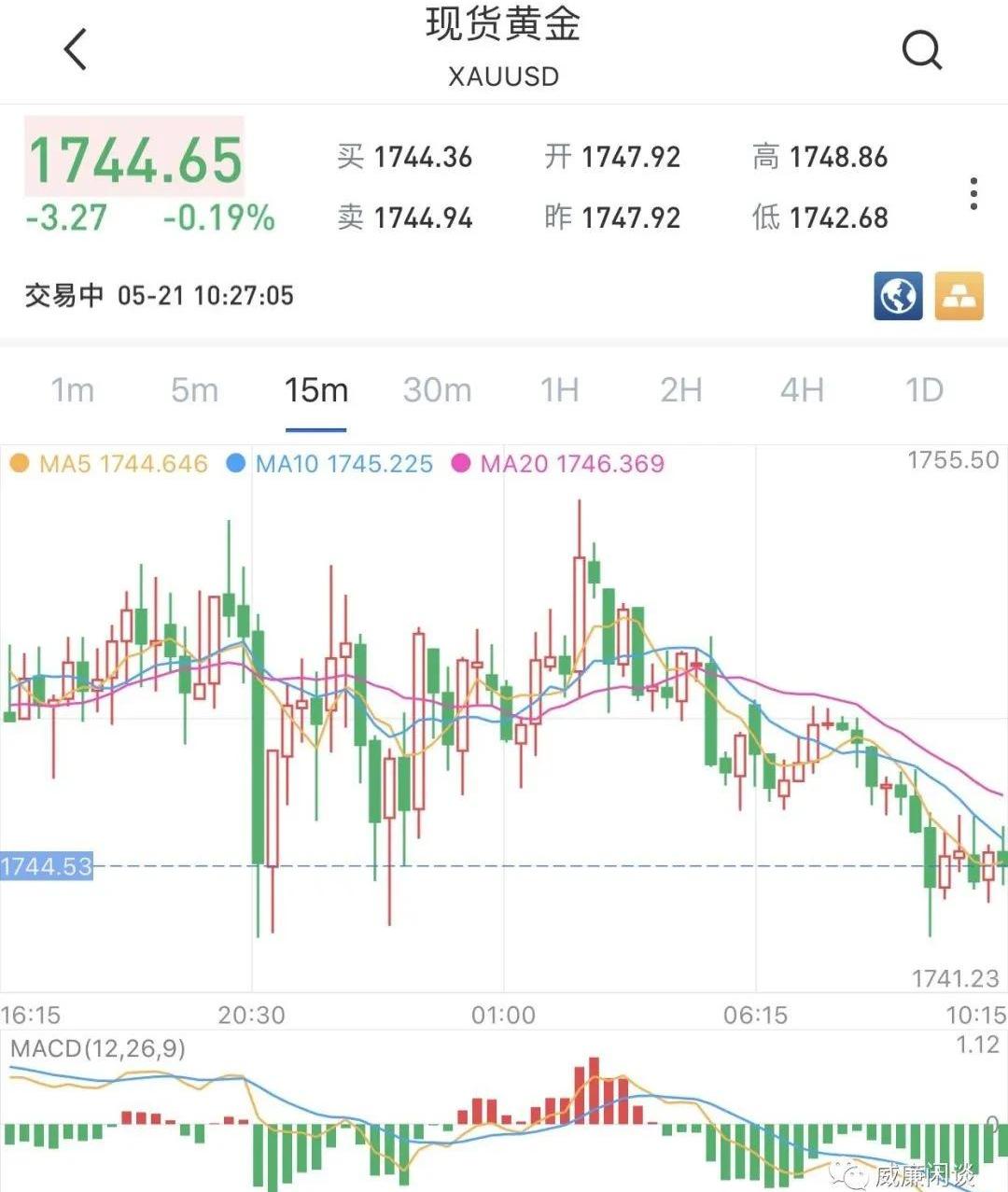Switch to the 5m chart interval
1008x1192 pixels.
(x=194, y=389)
